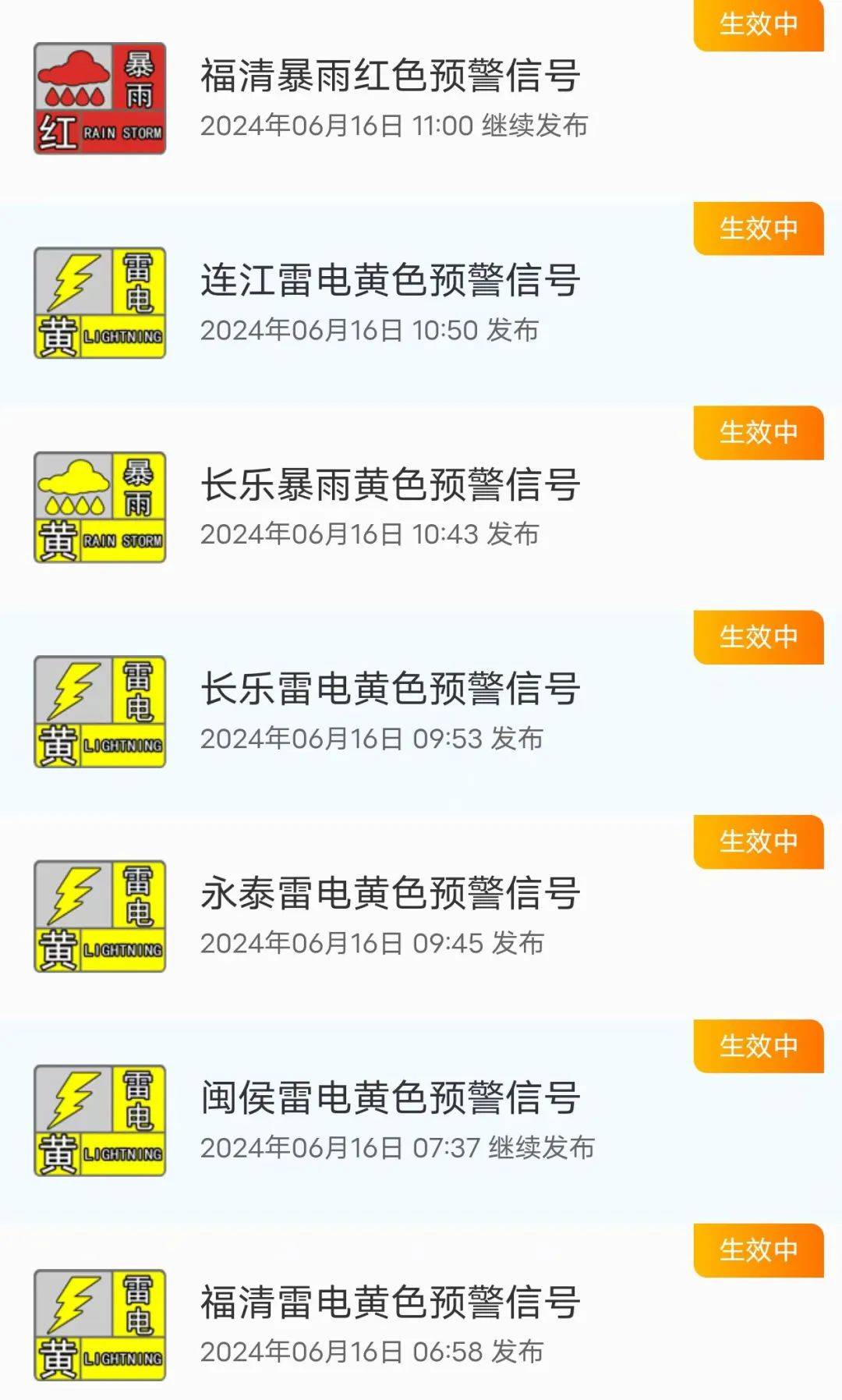View the 长乐暴雨黄色预警信号 warning details
Screen dimensions: 842x1400
421,508
